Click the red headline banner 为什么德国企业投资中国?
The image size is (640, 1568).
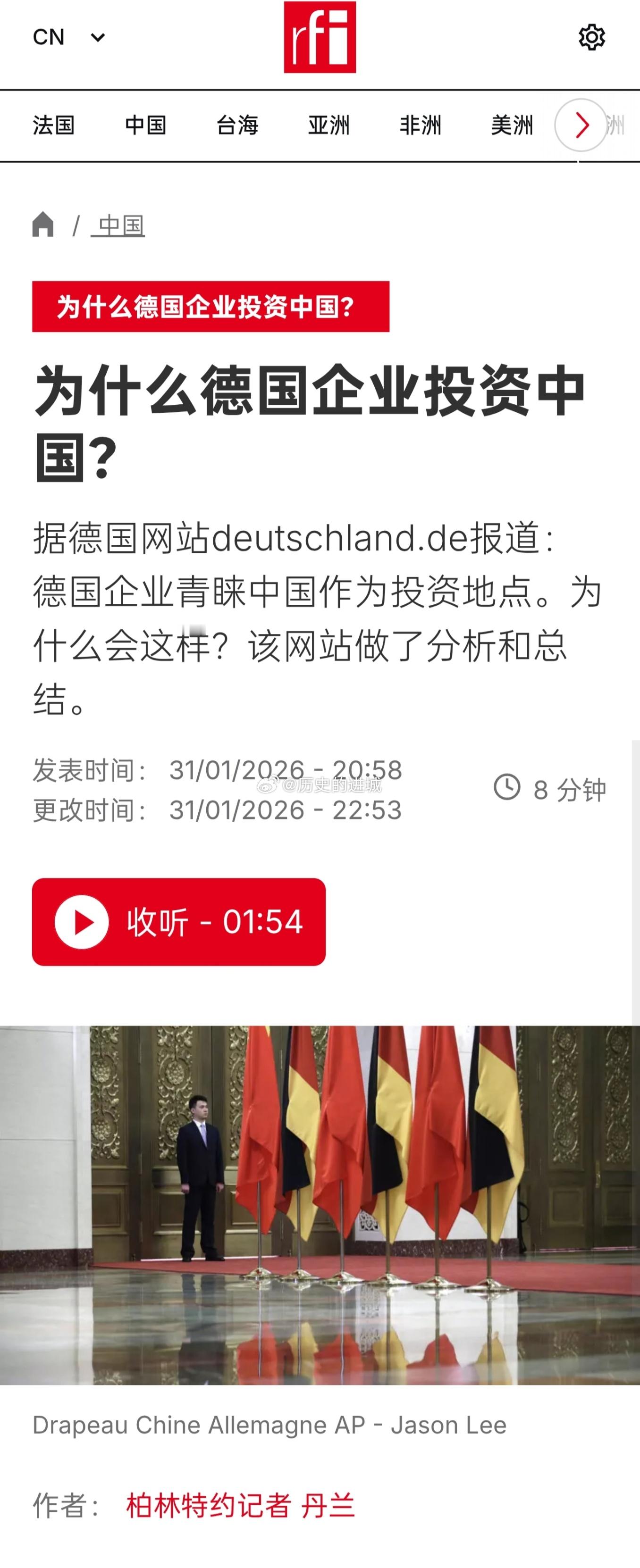click(210, 308)
